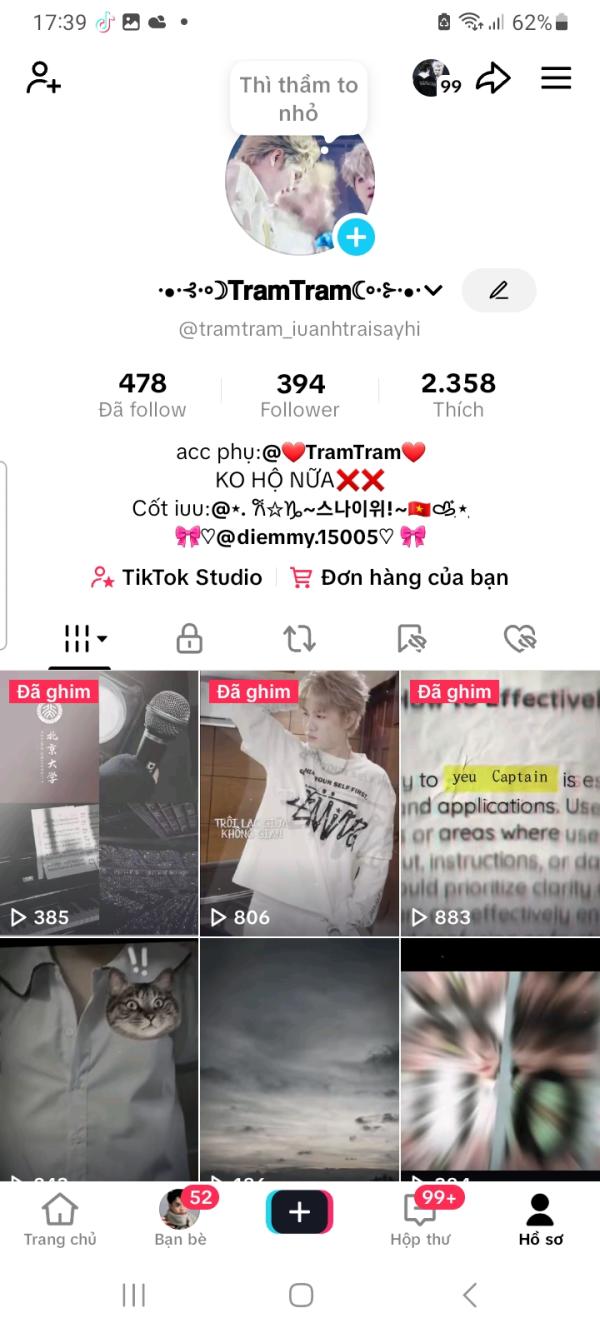Open the Đã follow list
Viewport: 600px width, 1333px height.
tap(142, 395)
